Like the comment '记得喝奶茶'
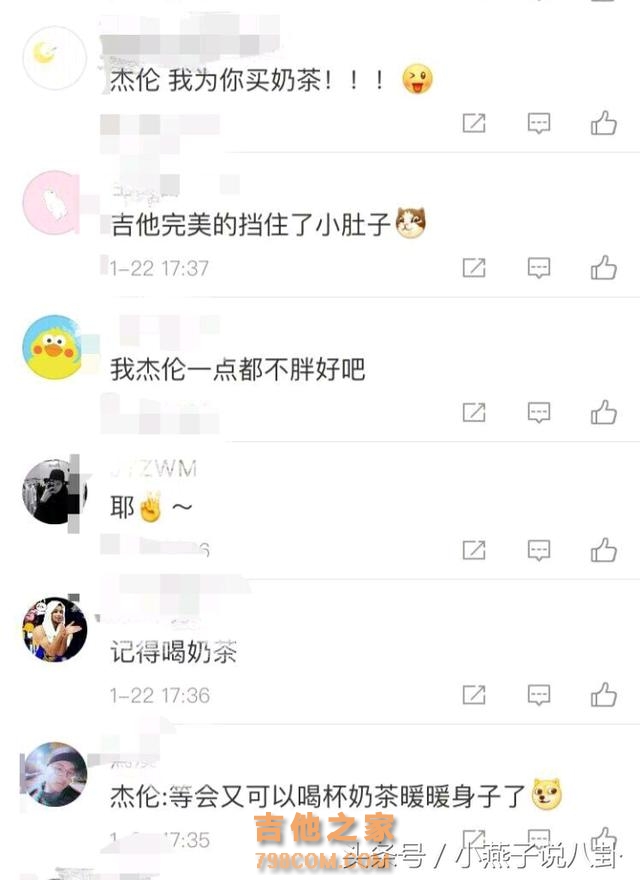Image resolution: width=640 pixels, height=880 pixels. click(x=603, y=695)
